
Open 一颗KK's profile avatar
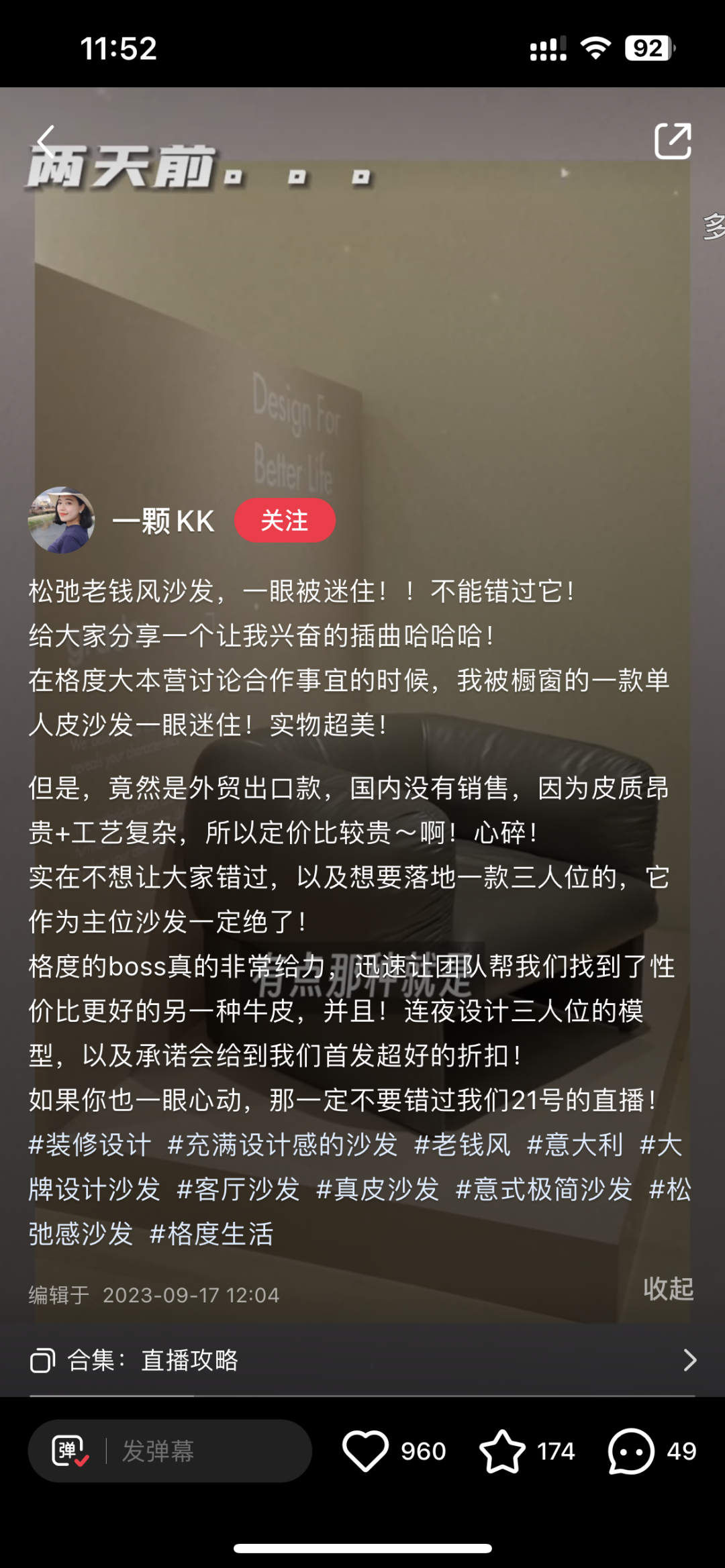click(x=61, y=521)
